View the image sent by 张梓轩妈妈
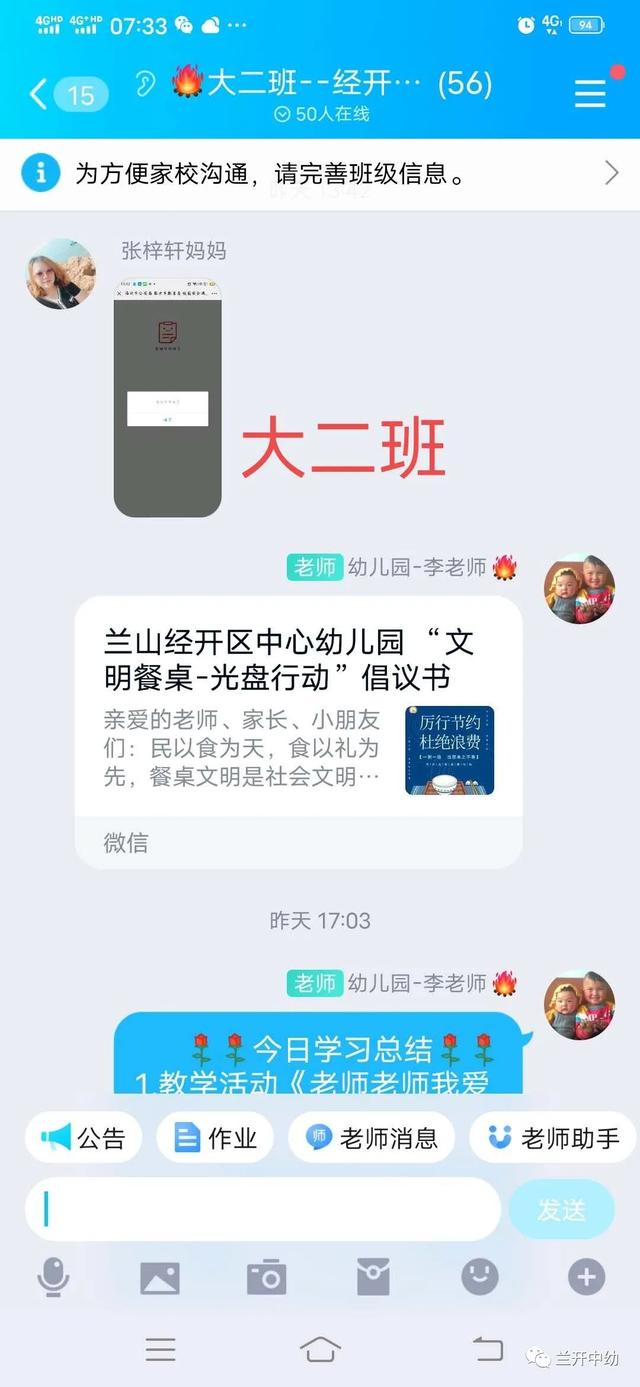 point(167,396)
